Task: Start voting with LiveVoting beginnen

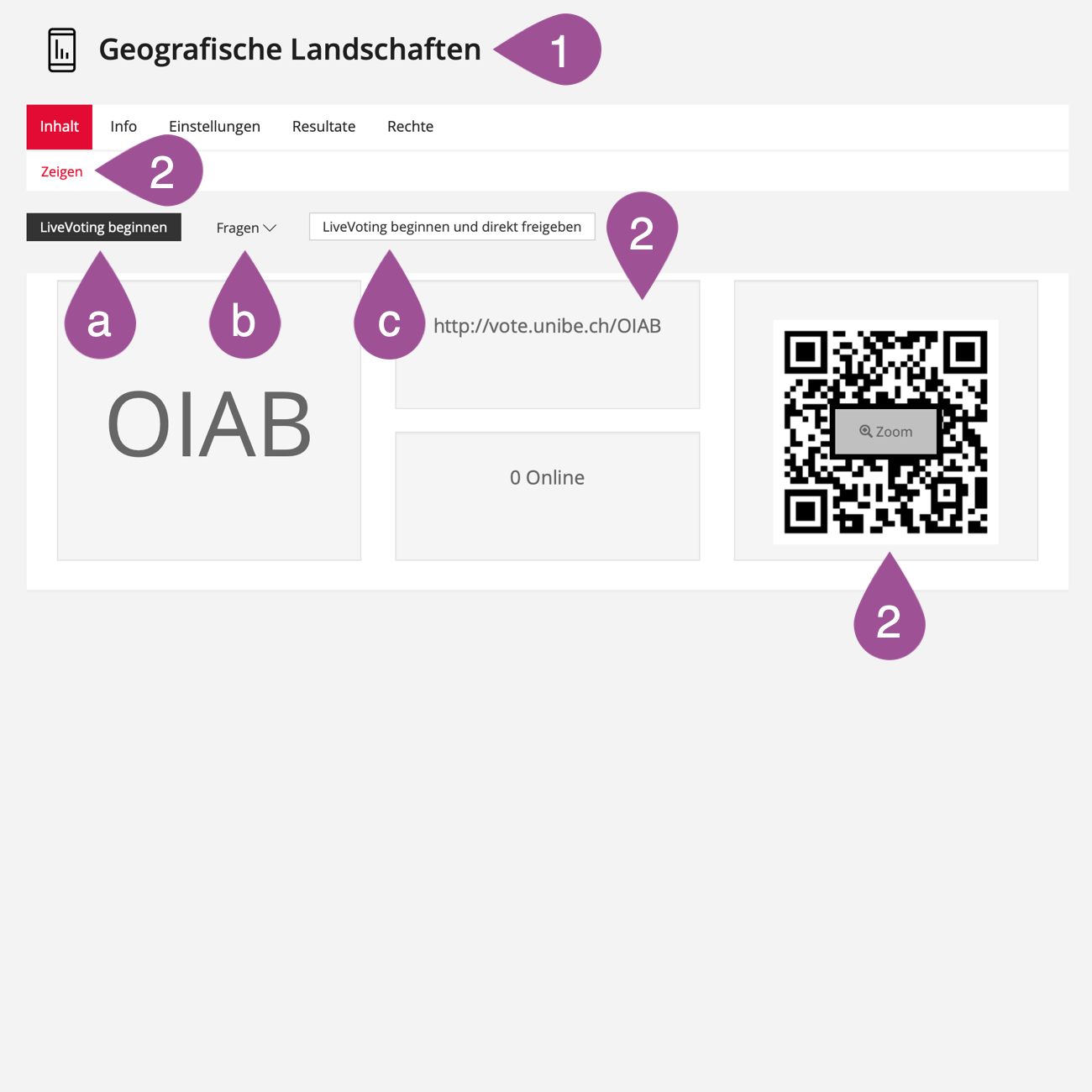Action: pos(103,228)
